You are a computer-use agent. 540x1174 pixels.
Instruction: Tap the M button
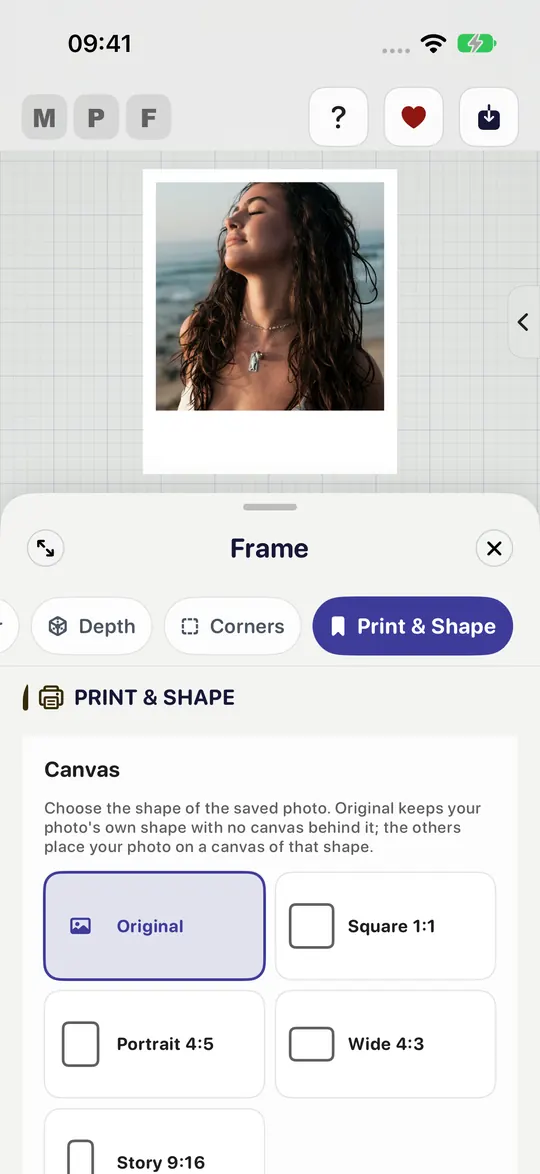pos(44,118)
